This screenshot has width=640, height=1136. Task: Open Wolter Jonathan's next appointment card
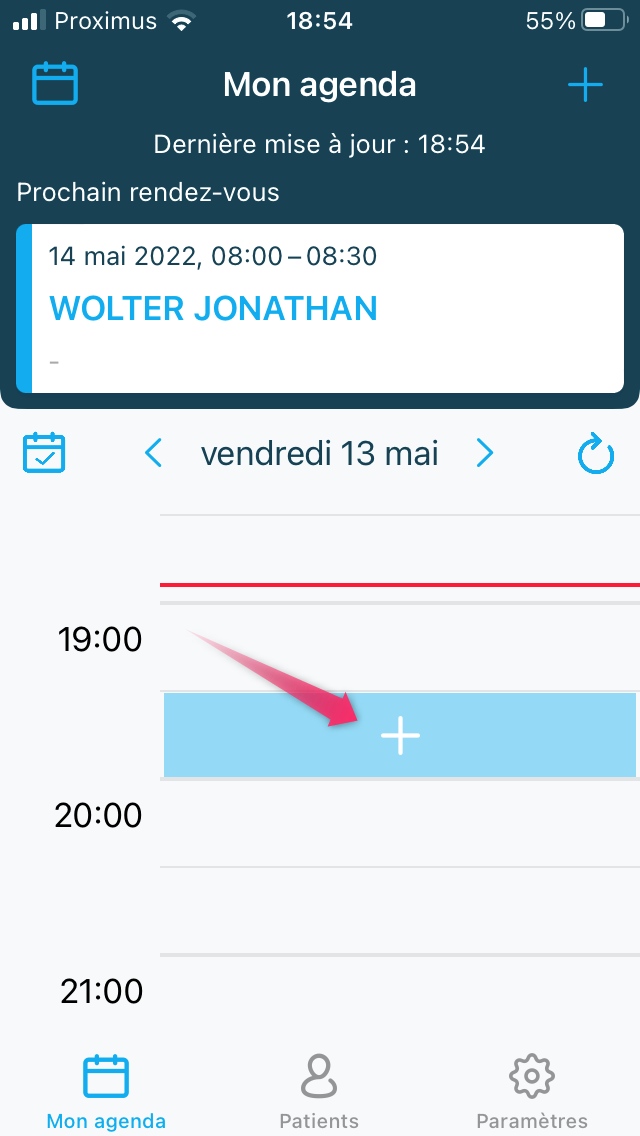tap(320, 309)
